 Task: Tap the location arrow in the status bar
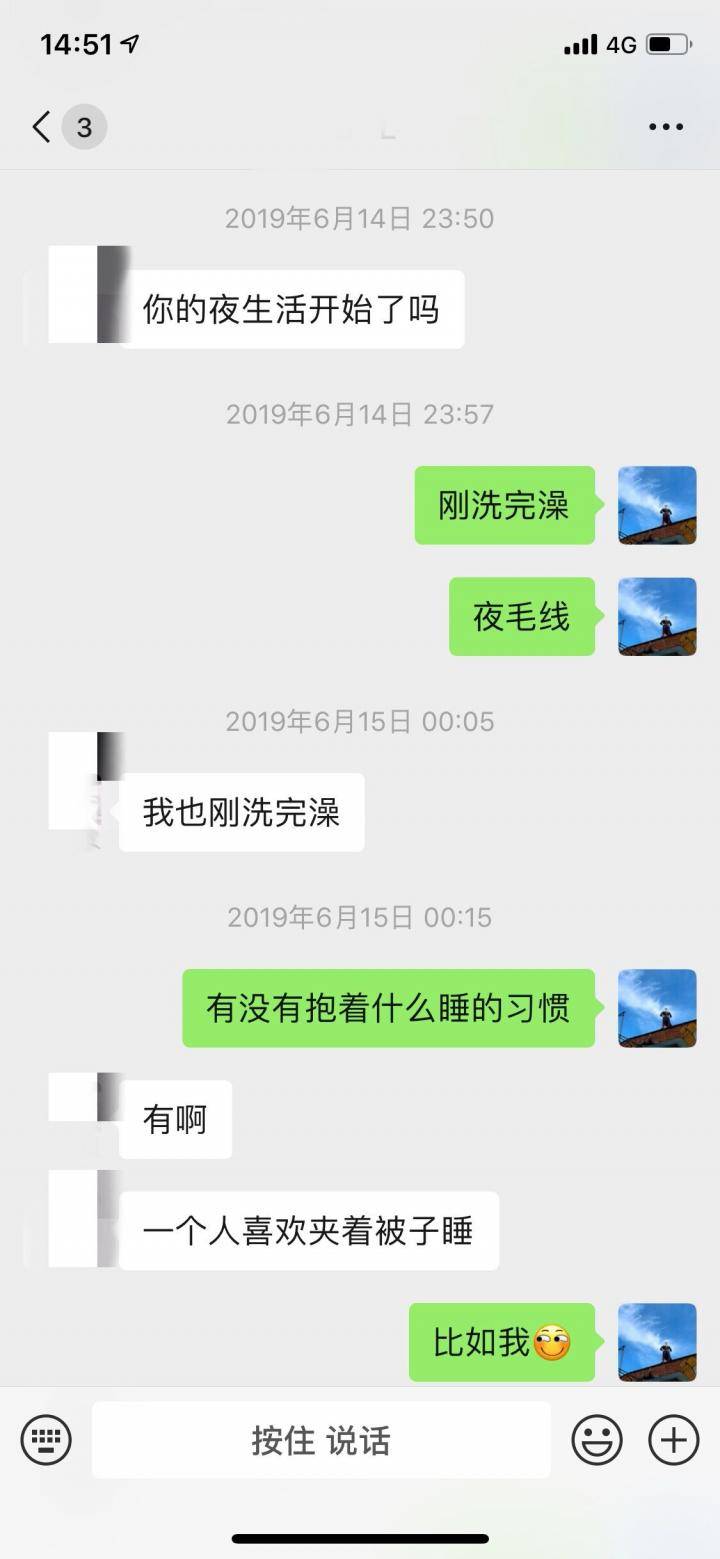(x=128, y=44)
